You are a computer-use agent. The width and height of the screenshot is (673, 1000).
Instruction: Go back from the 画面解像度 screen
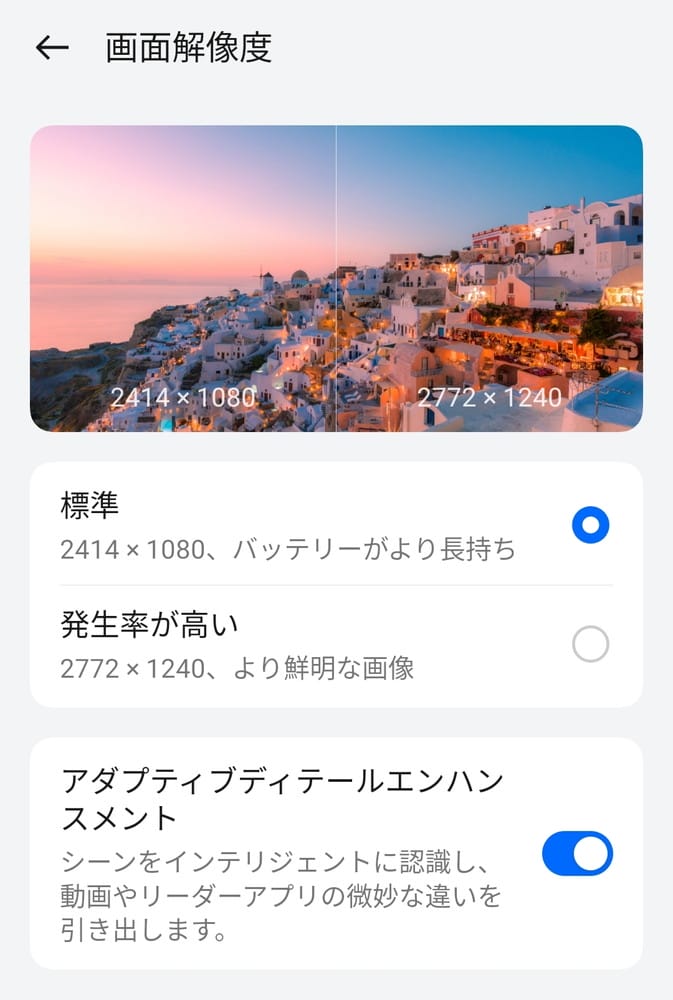coord(52,48)
